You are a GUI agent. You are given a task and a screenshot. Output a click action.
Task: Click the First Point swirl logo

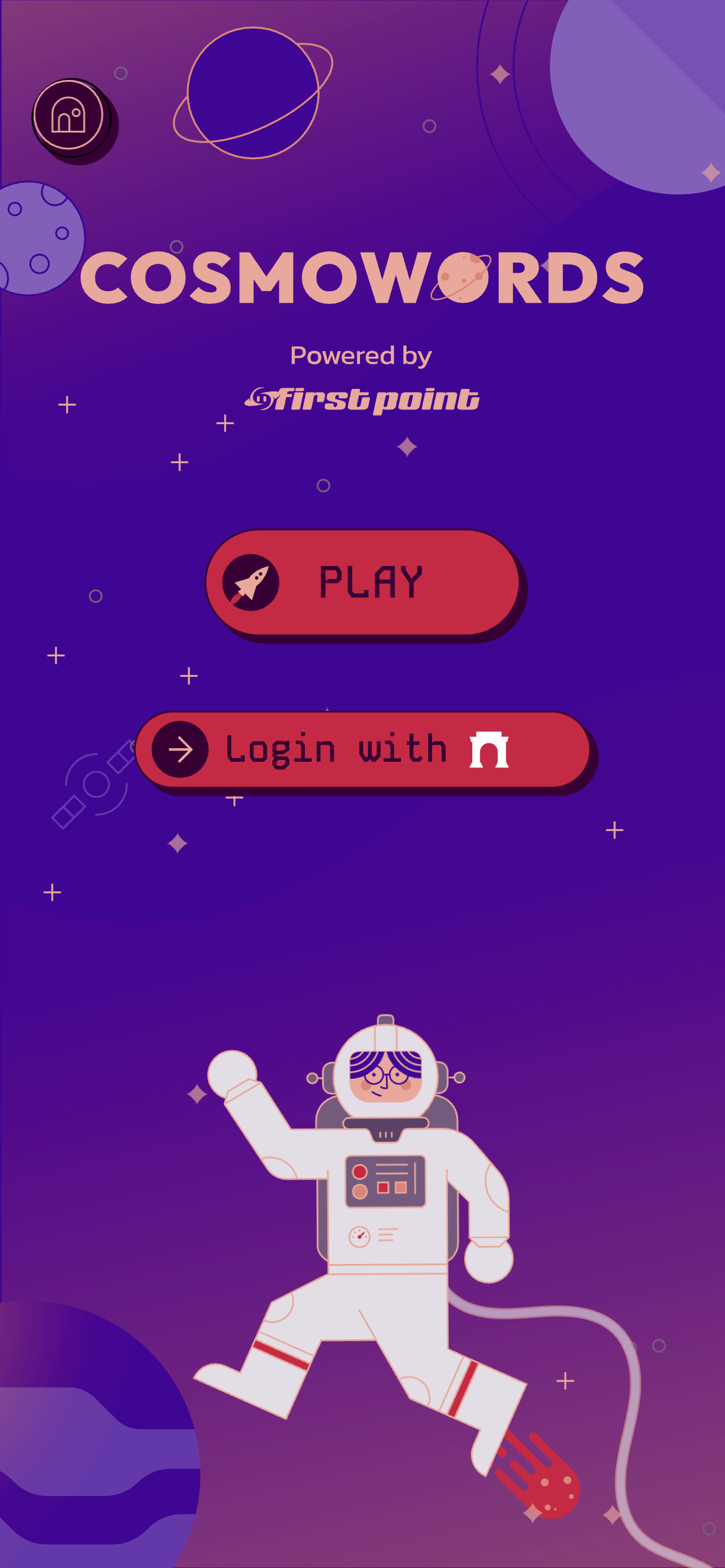260,398
